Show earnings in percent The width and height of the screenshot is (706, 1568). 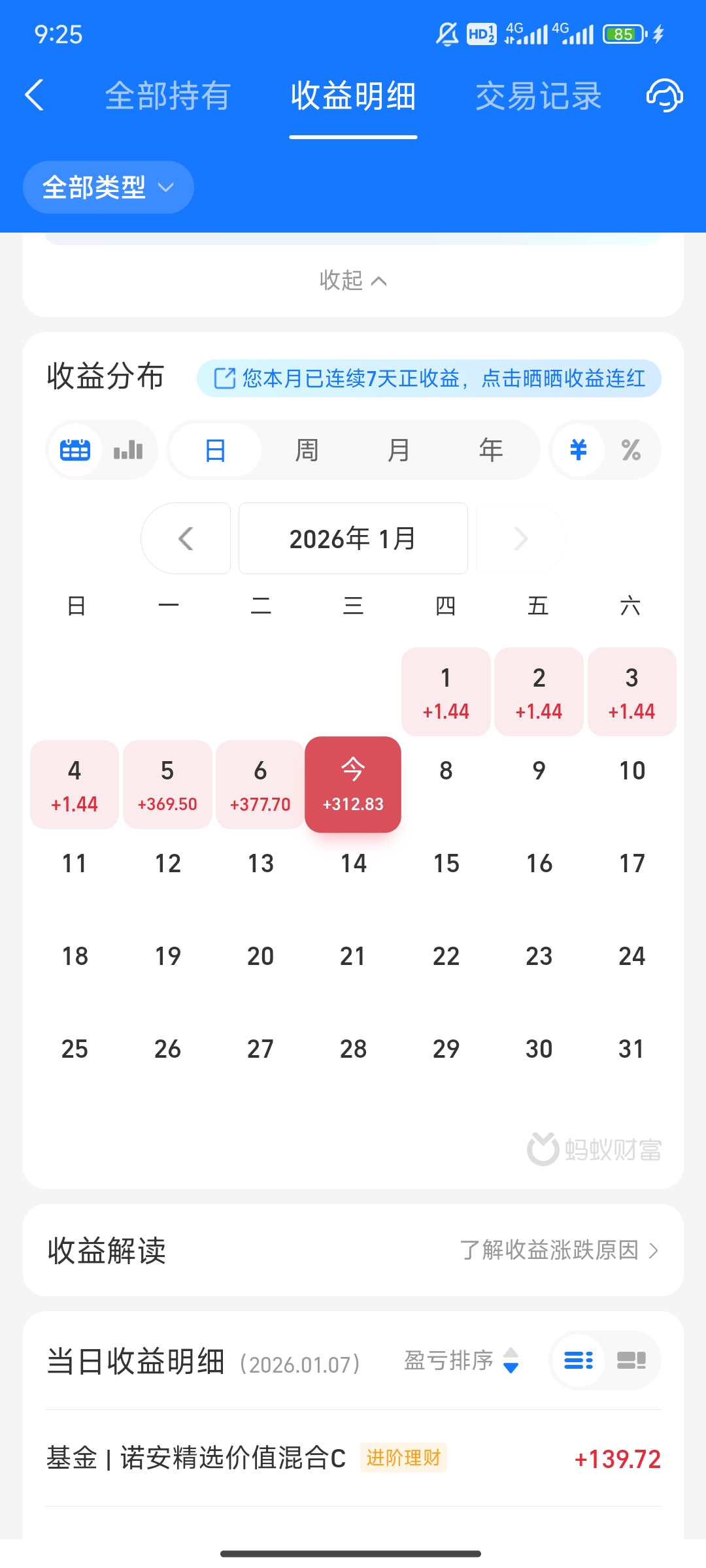click(631, 450)
